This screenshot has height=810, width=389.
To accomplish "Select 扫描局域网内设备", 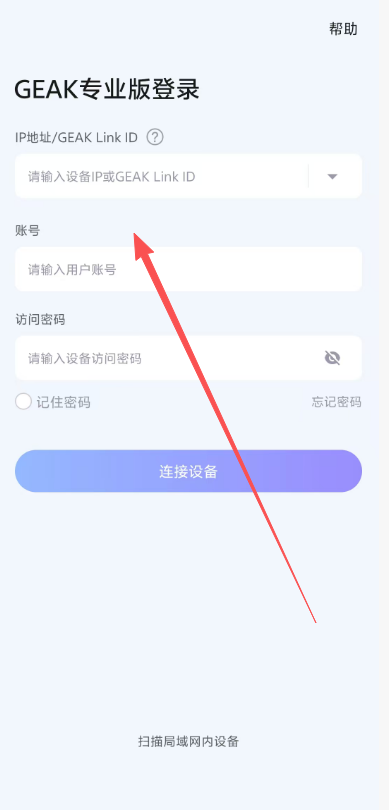I will 188,741.
